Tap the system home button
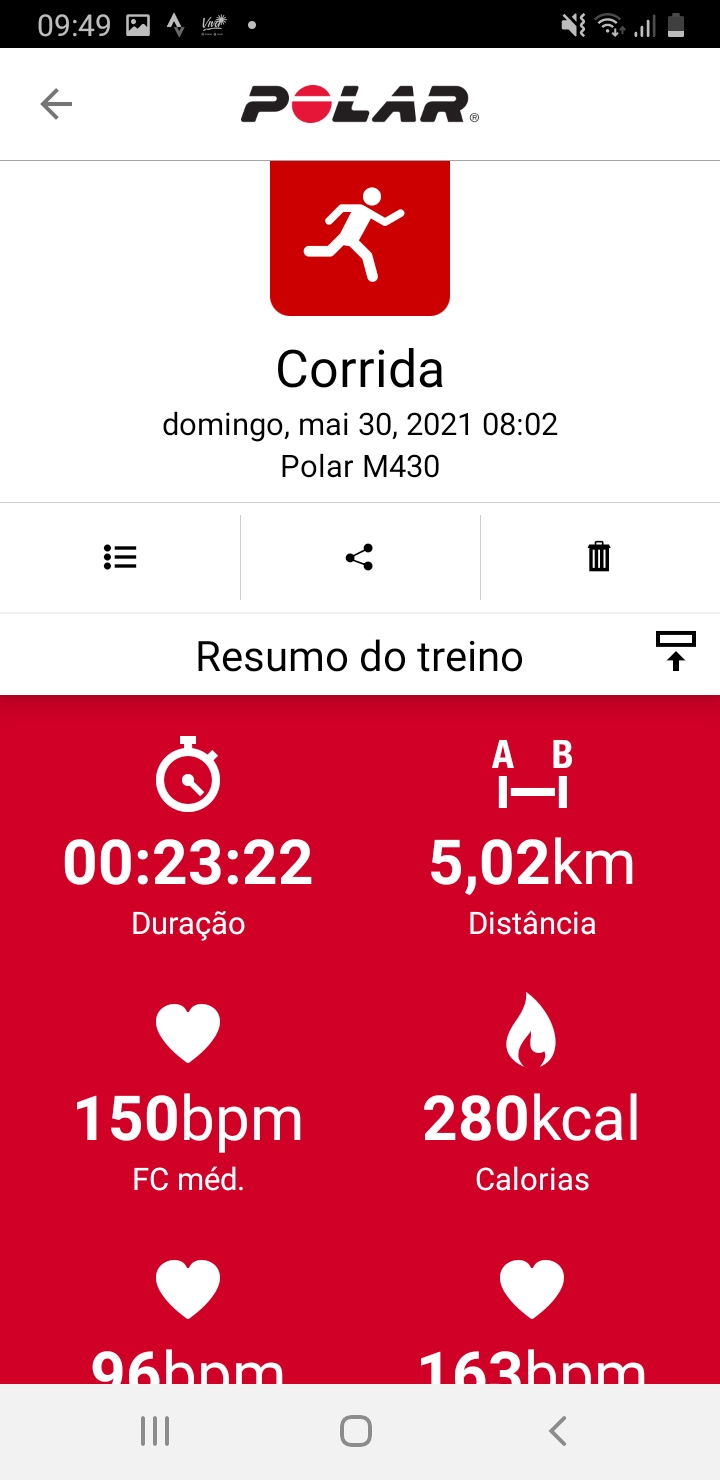Image resolution: width=720 pixels, height=1480 pixels. [x=356, y=1431]
